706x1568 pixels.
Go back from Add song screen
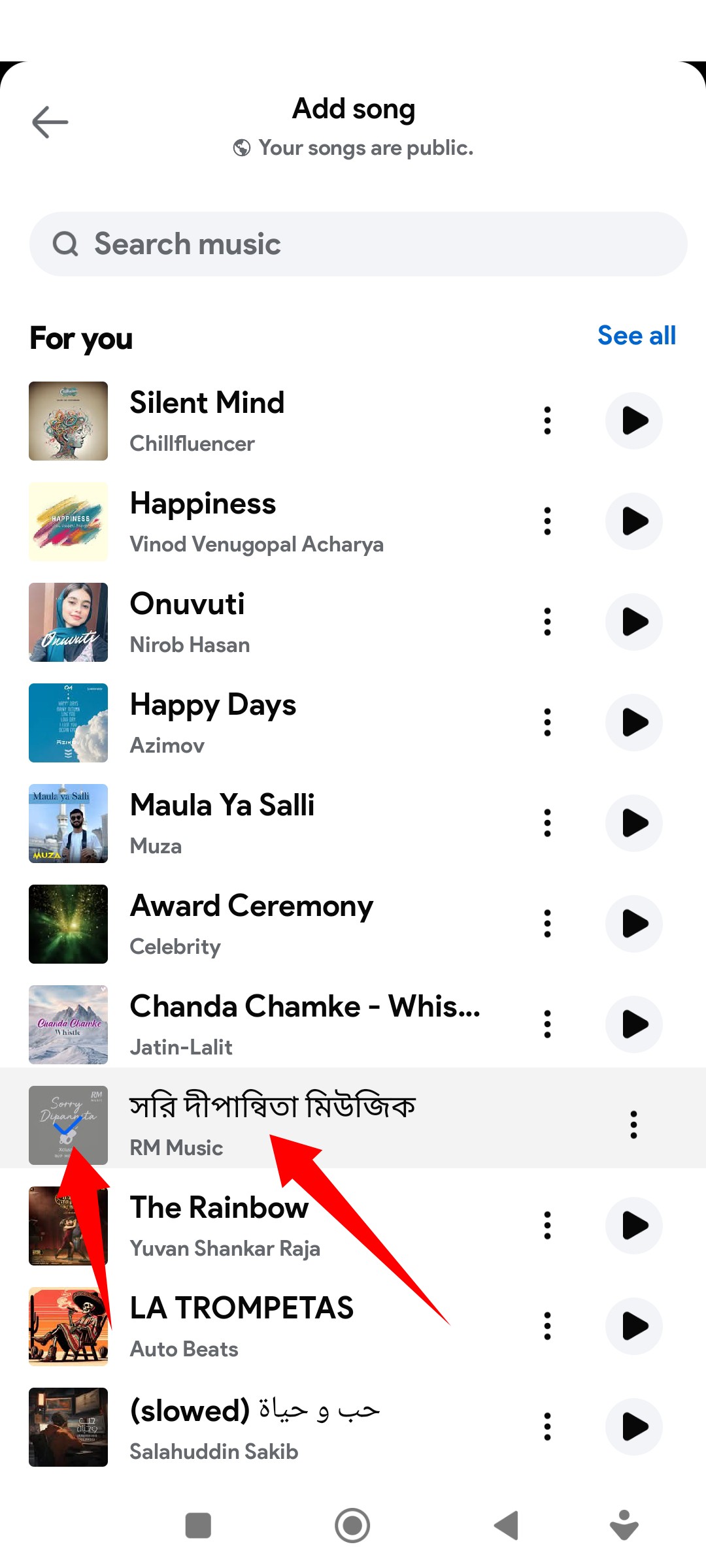tap(50, 122)
